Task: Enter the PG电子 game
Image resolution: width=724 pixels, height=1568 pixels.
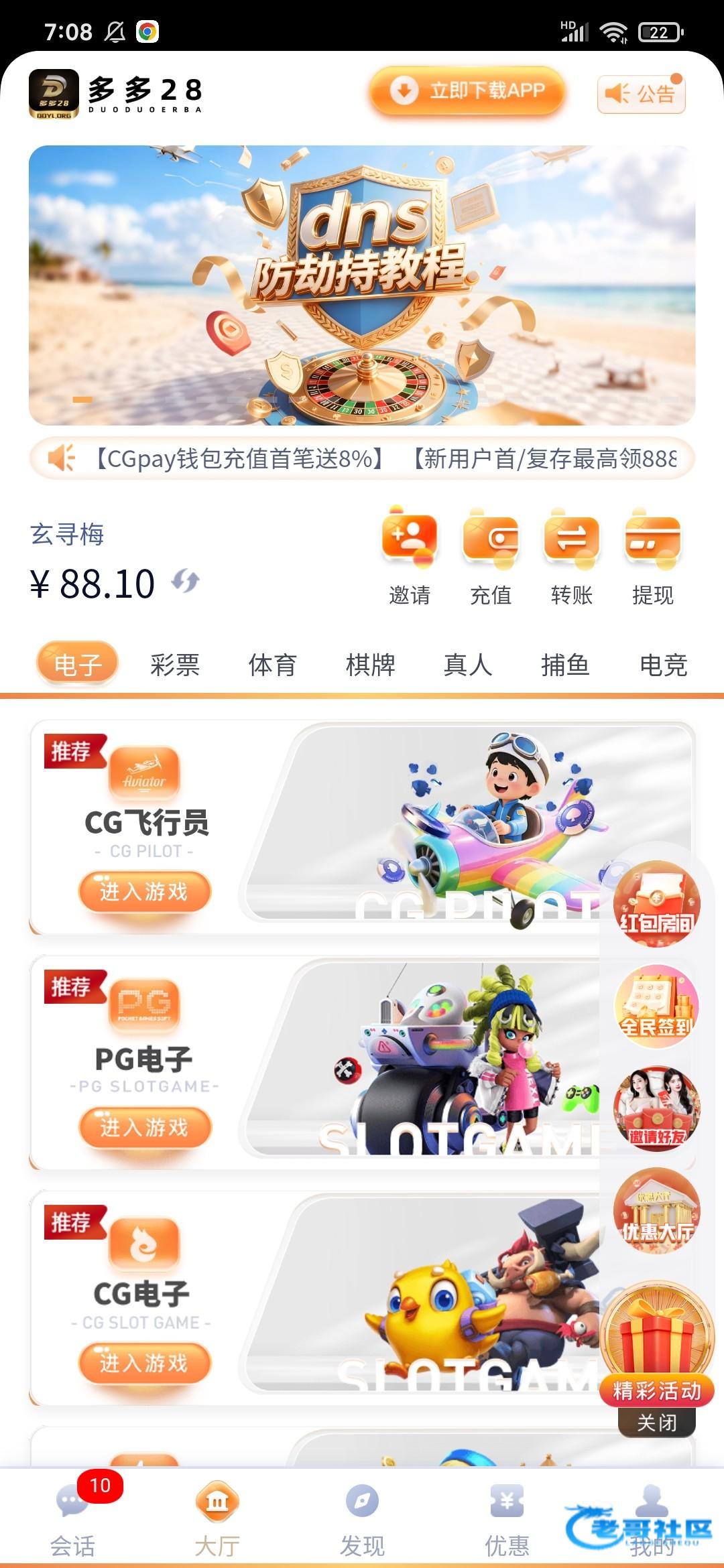Action: 145,1127
